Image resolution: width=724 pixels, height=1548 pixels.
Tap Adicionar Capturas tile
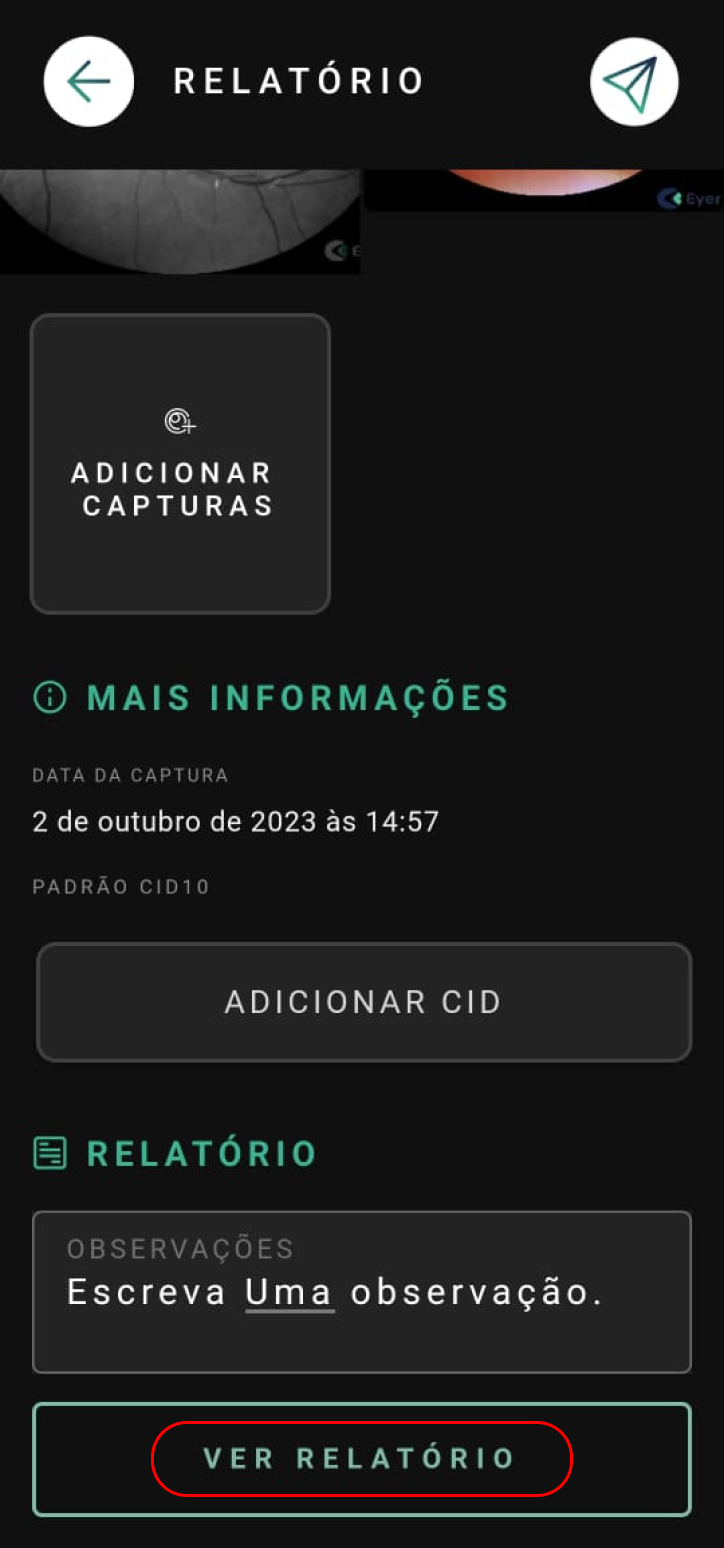(181, 463)
